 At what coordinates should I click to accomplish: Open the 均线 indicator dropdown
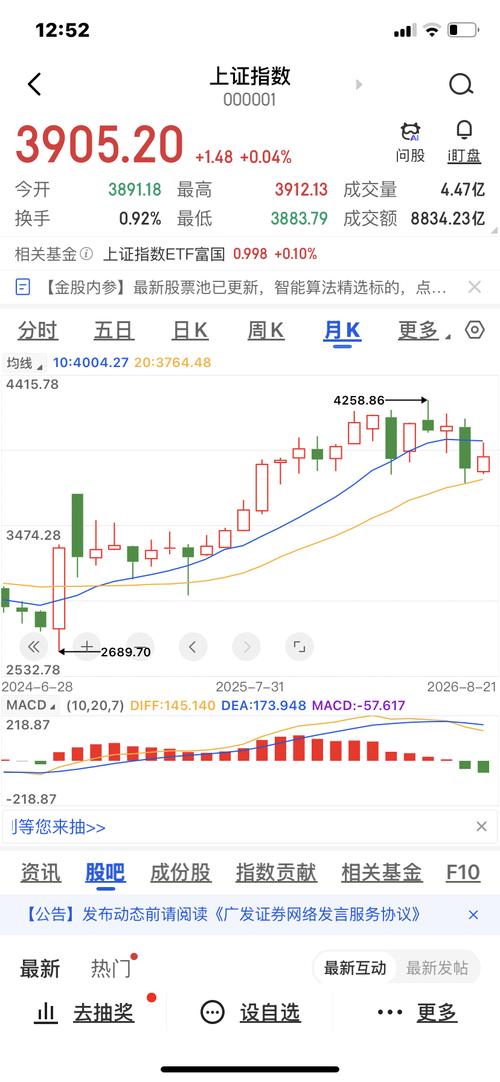pyautogui.click(x=24, y=362)
